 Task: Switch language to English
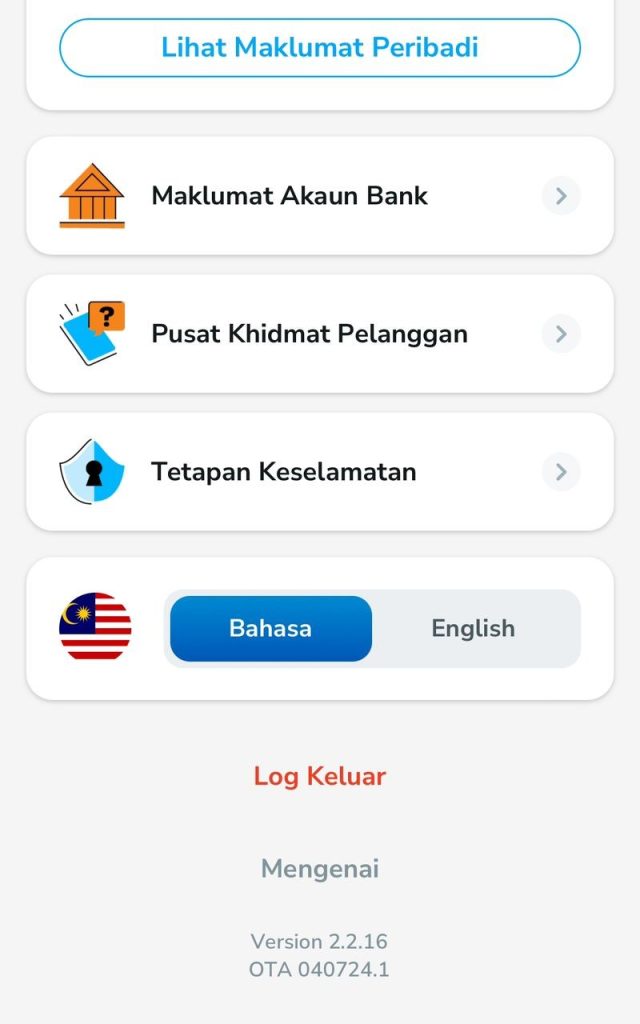pos(473,629)
